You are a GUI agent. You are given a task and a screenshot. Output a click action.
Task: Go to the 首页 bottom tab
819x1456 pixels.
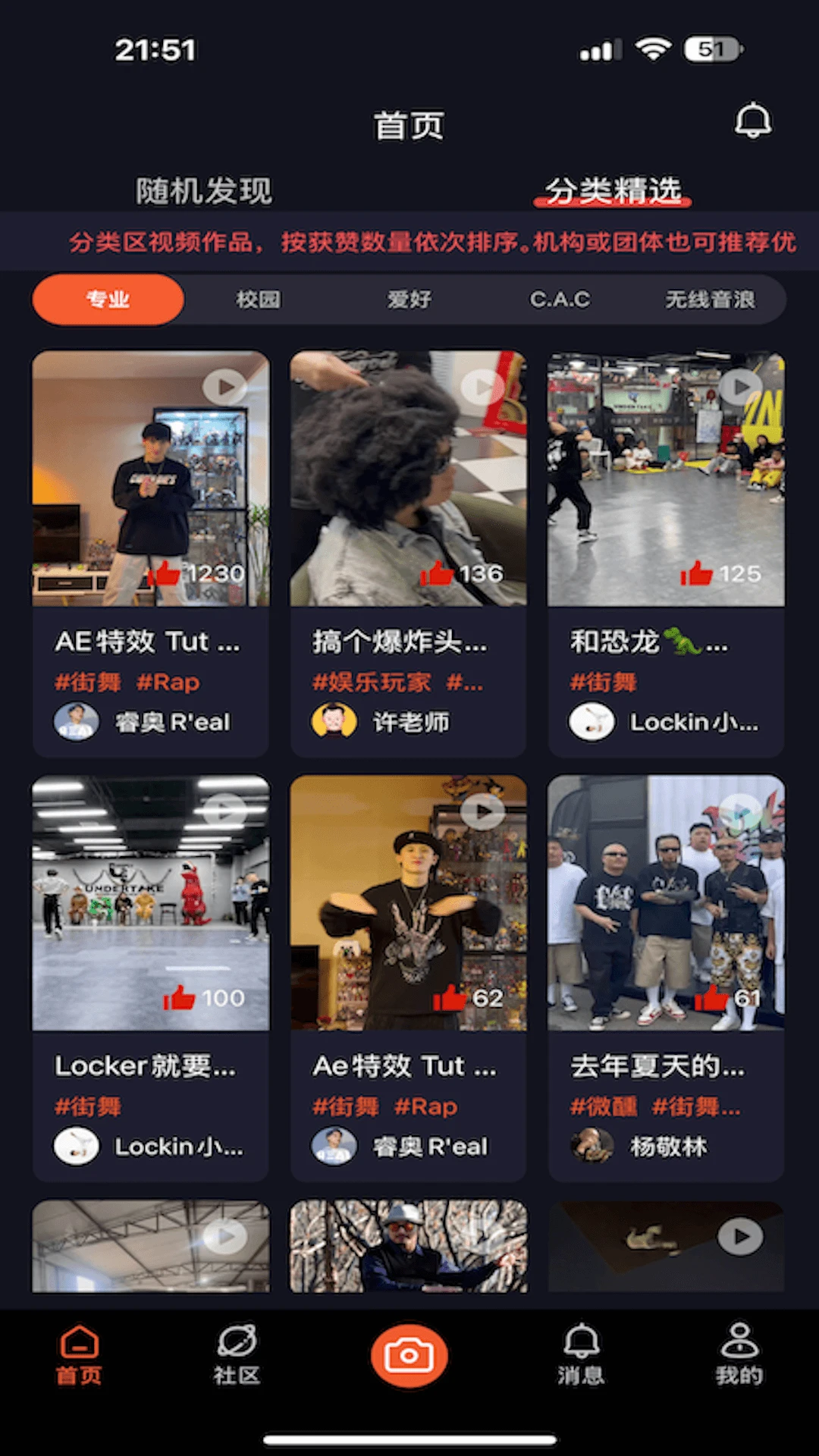pyautogui.click(x=79, y=1354)
